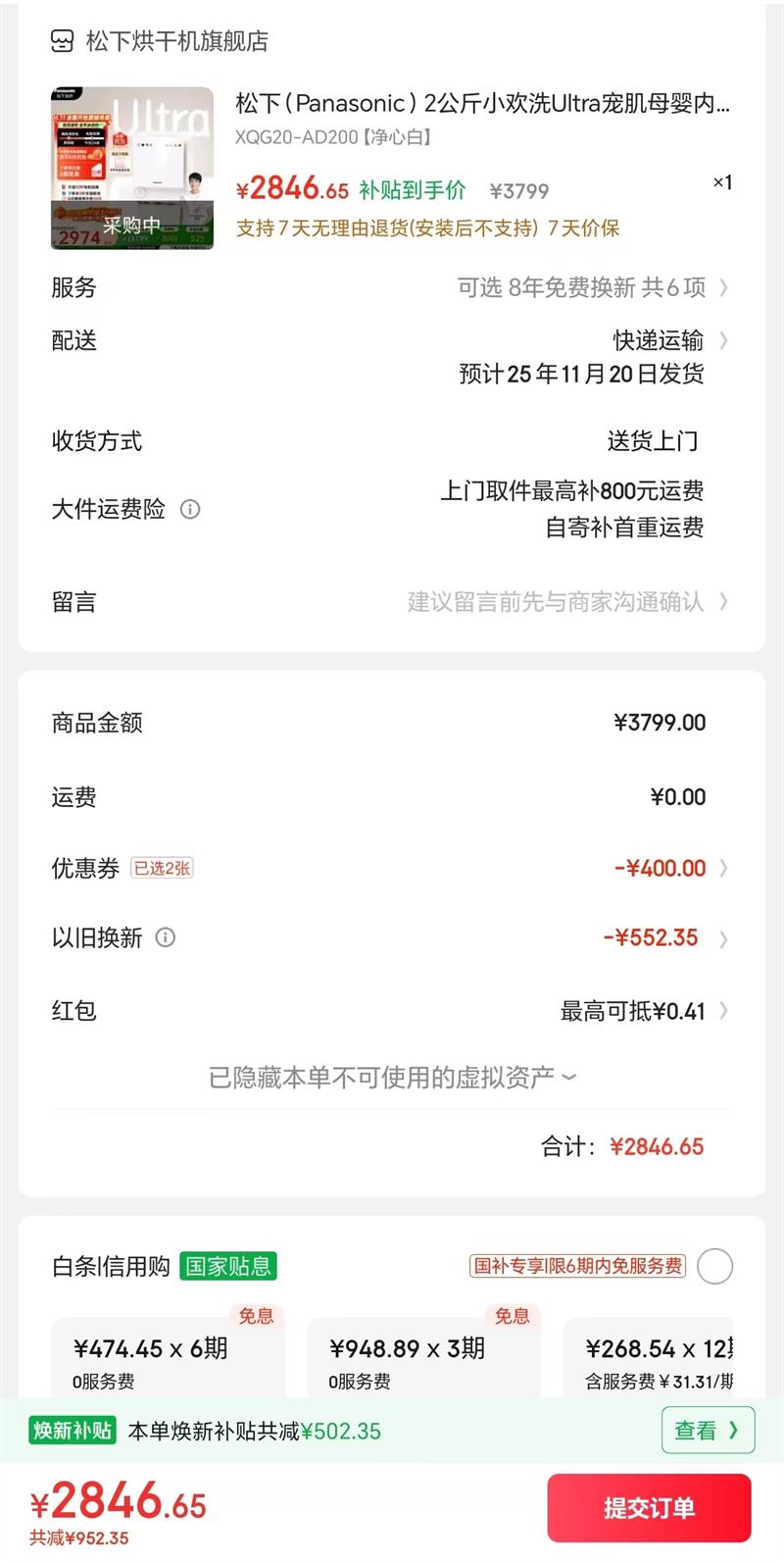Expand 已隐藏本单不可使用的虚拟资产
This screenshot has height=1564, width=784.
point(392,1078)
